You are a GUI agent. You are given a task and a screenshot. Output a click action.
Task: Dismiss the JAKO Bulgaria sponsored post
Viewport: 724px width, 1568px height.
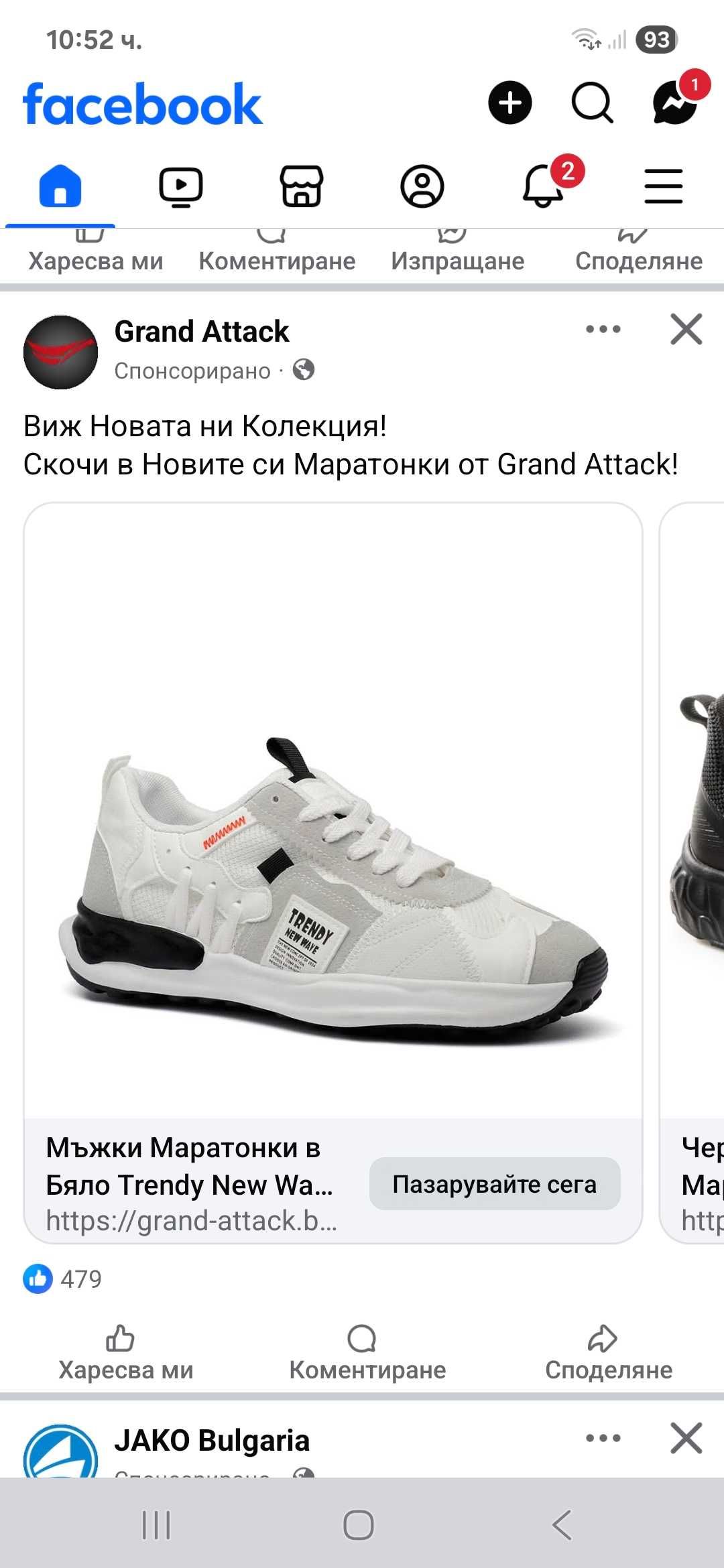point(686,1438)
